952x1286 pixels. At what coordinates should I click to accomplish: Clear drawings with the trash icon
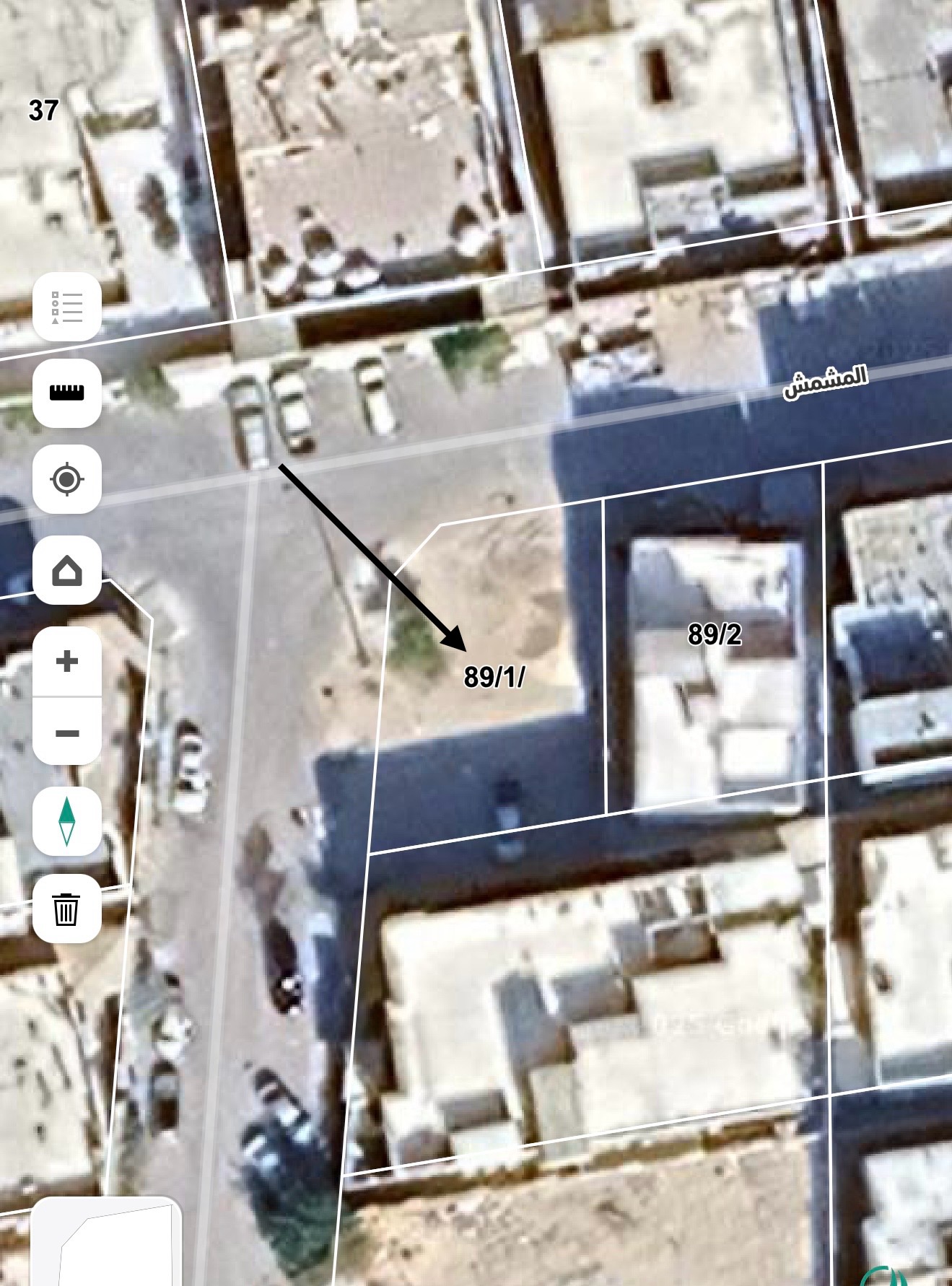pyautogui.click(x=66, y=909)
